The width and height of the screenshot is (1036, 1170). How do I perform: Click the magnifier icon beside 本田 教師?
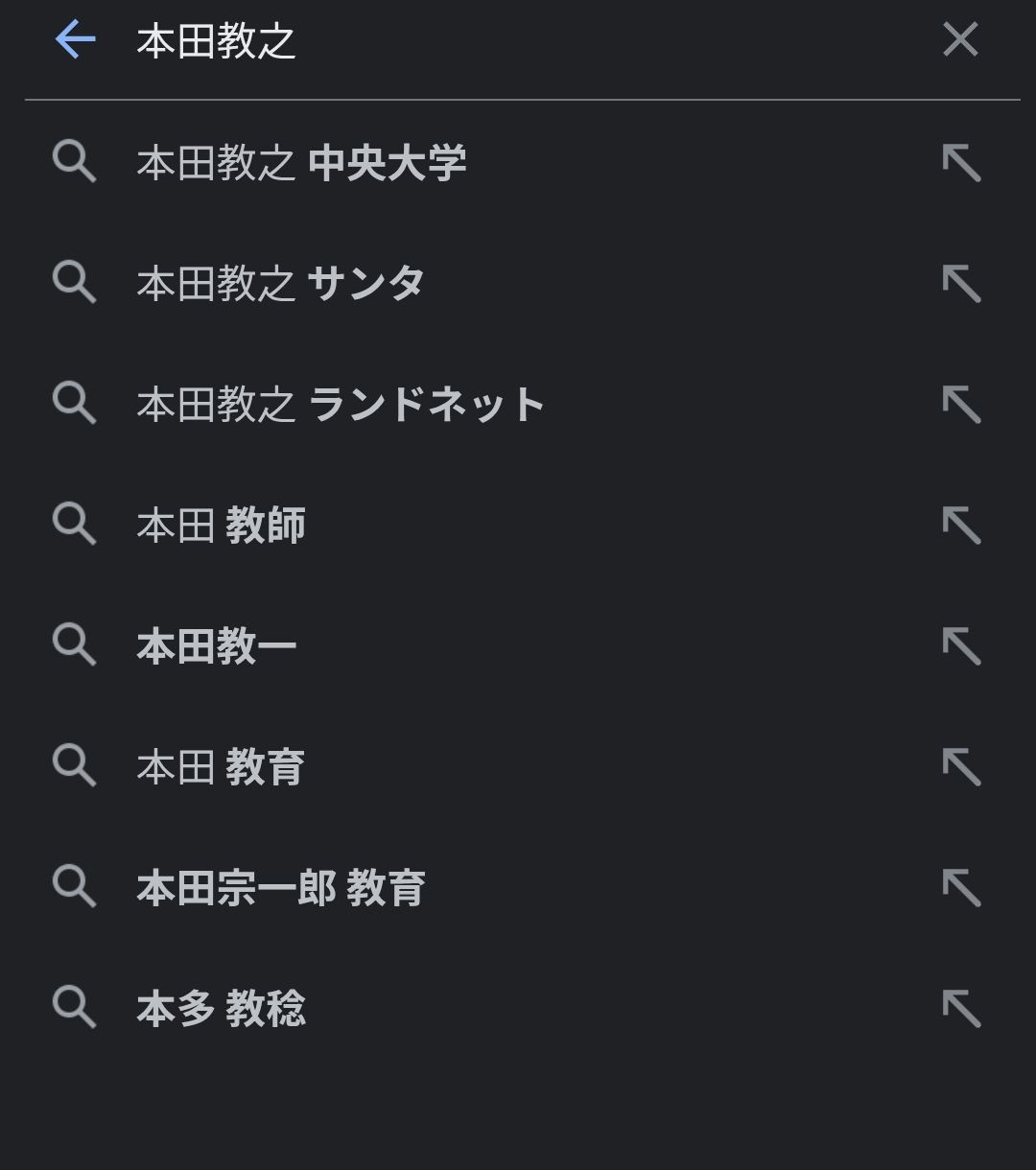point(74,525)
